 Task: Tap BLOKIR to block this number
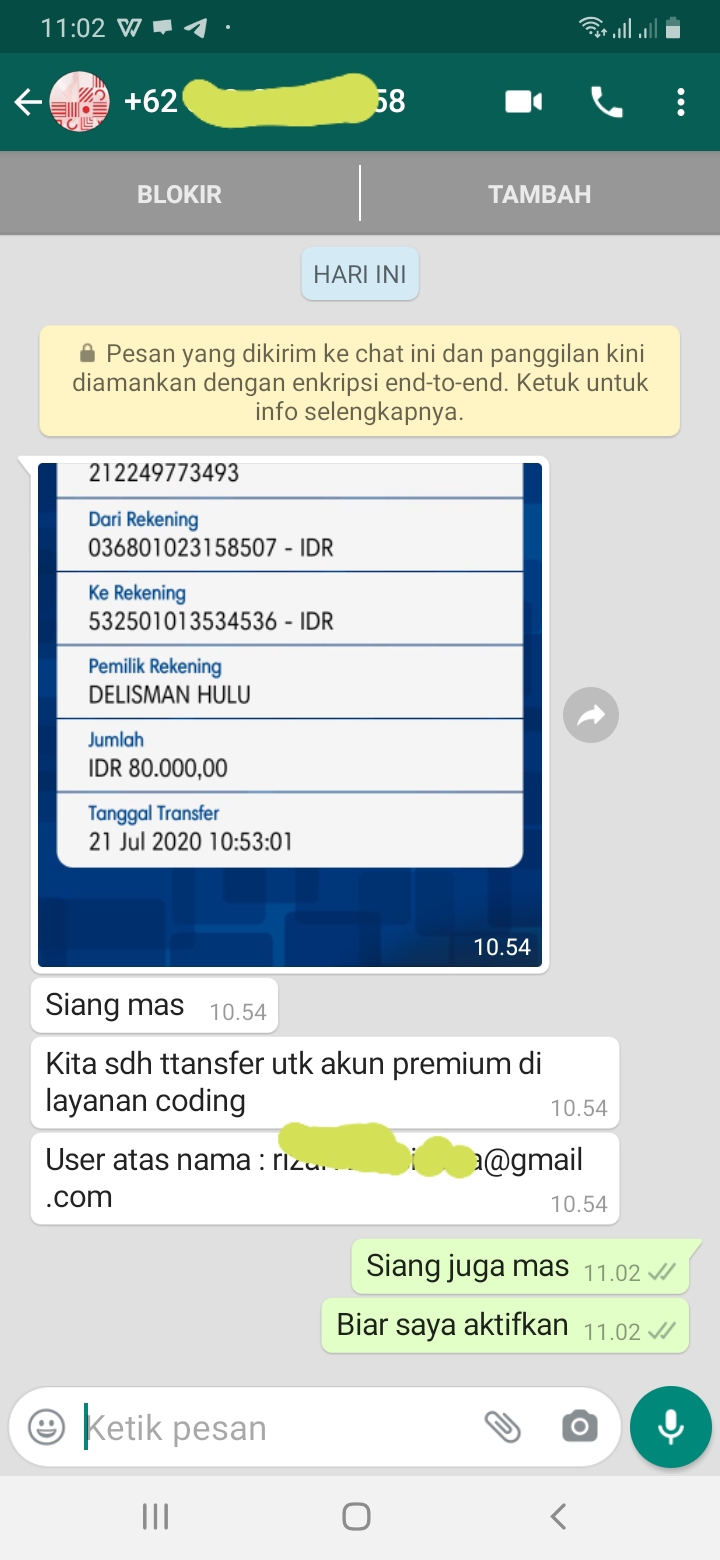click(179, 194)
